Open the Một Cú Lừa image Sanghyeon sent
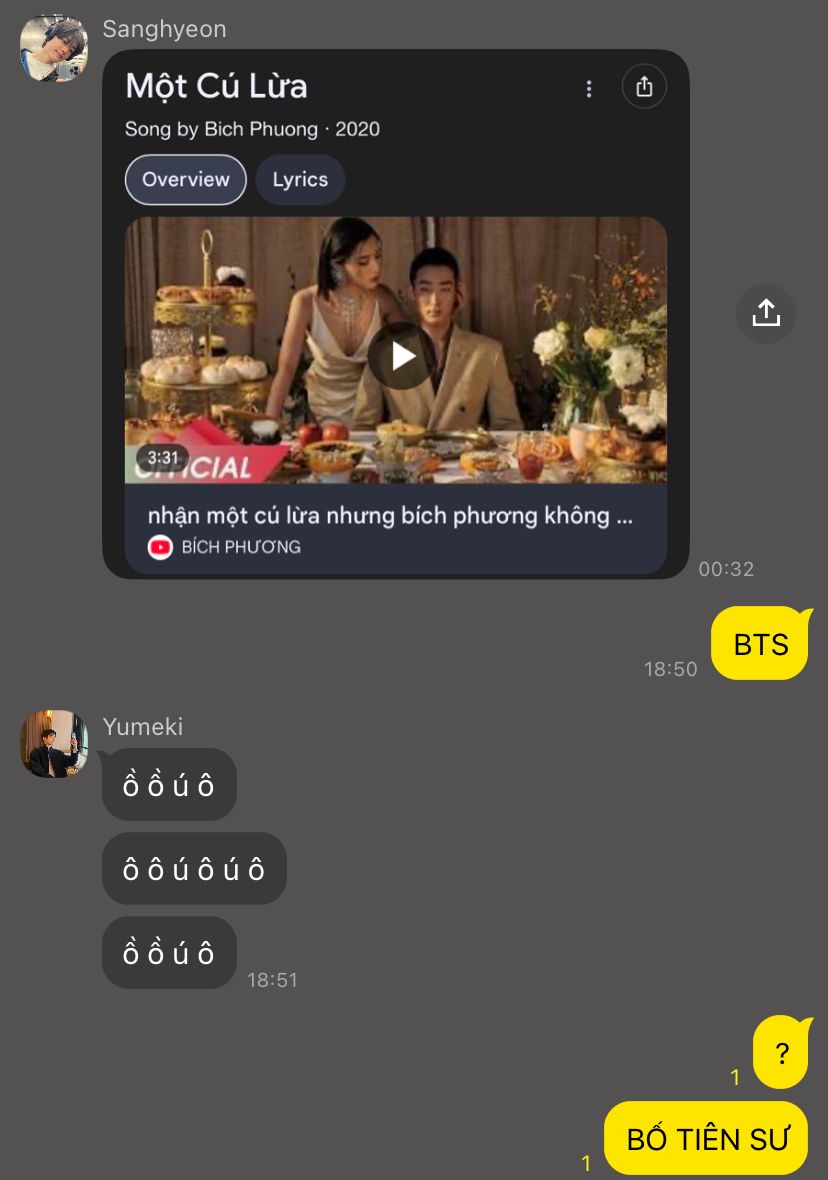 [x=395, y=314]
